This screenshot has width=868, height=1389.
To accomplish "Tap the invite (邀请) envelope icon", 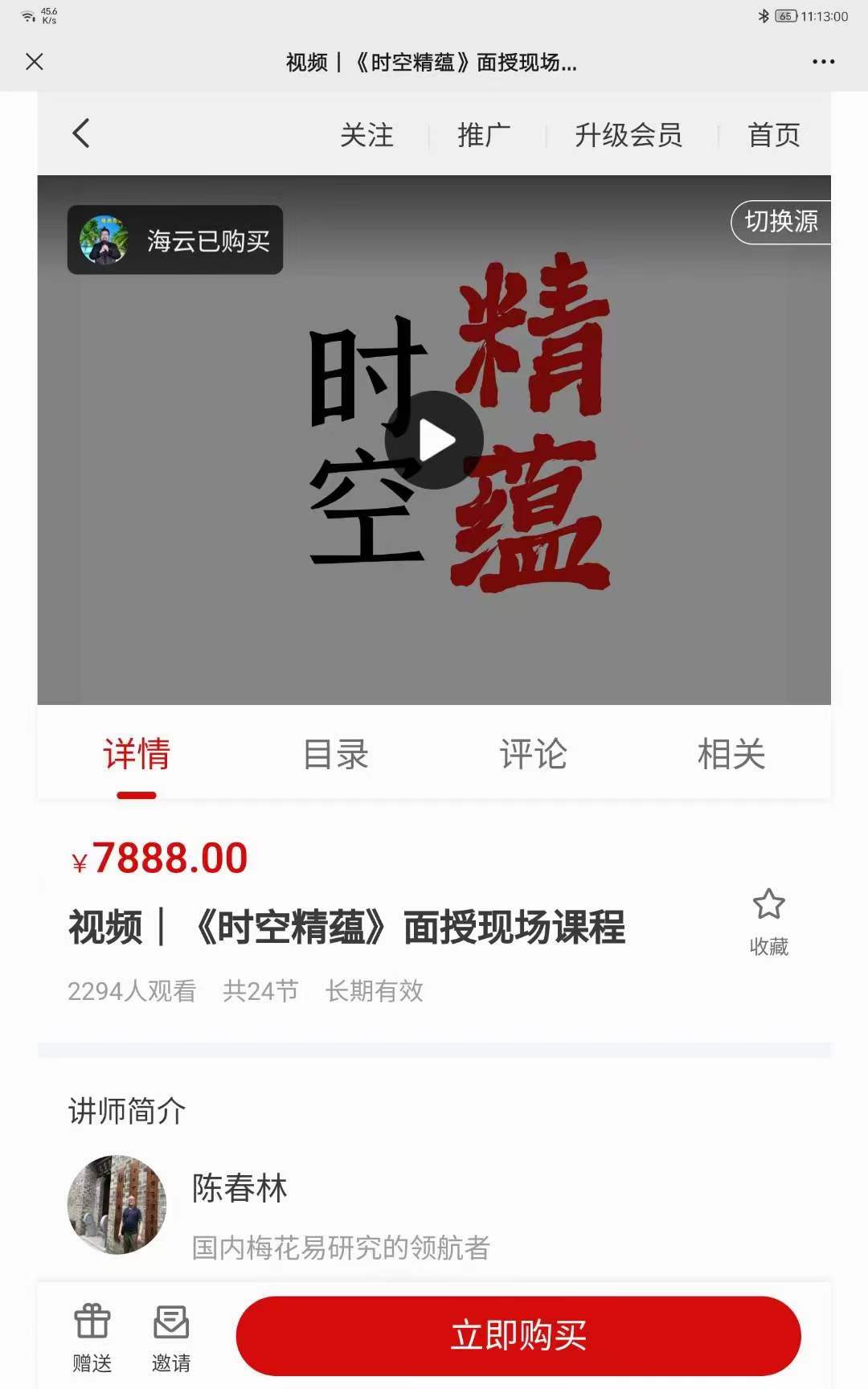I will pos(171,1330).
